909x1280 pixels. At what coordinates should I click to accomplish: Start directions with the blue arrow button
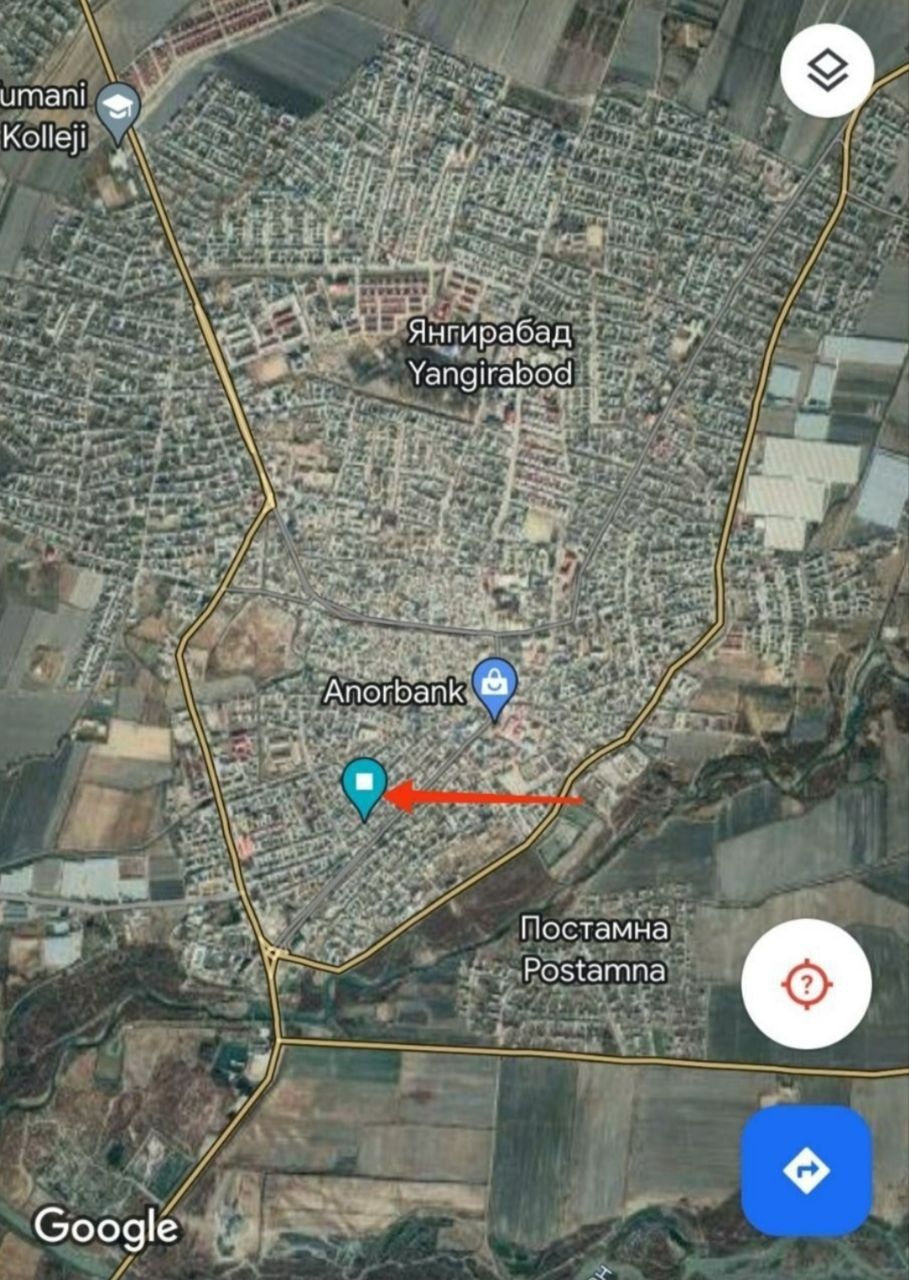(x=806, y=1169)
